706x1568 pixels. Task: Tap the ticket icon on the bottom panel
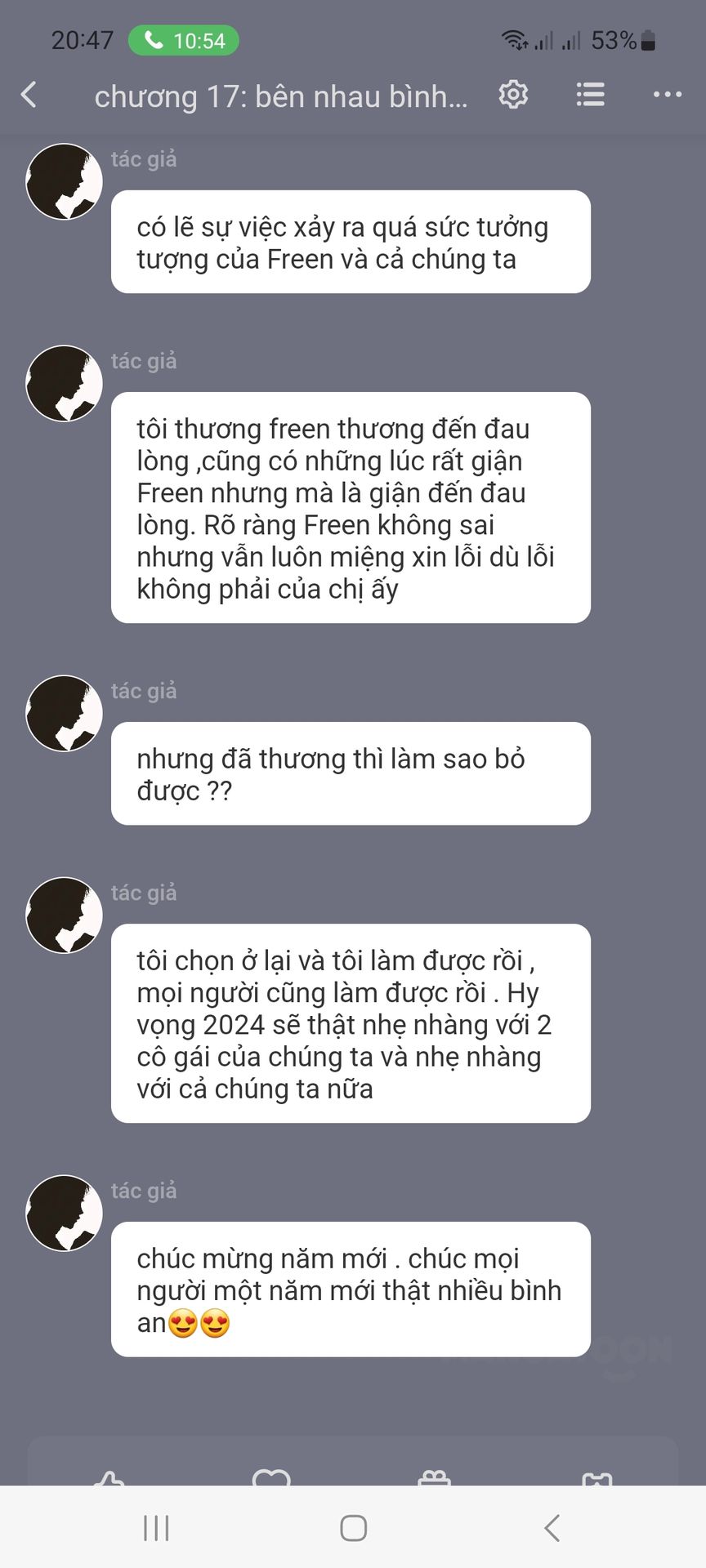pyautogui.click(x=597, y=1478)
